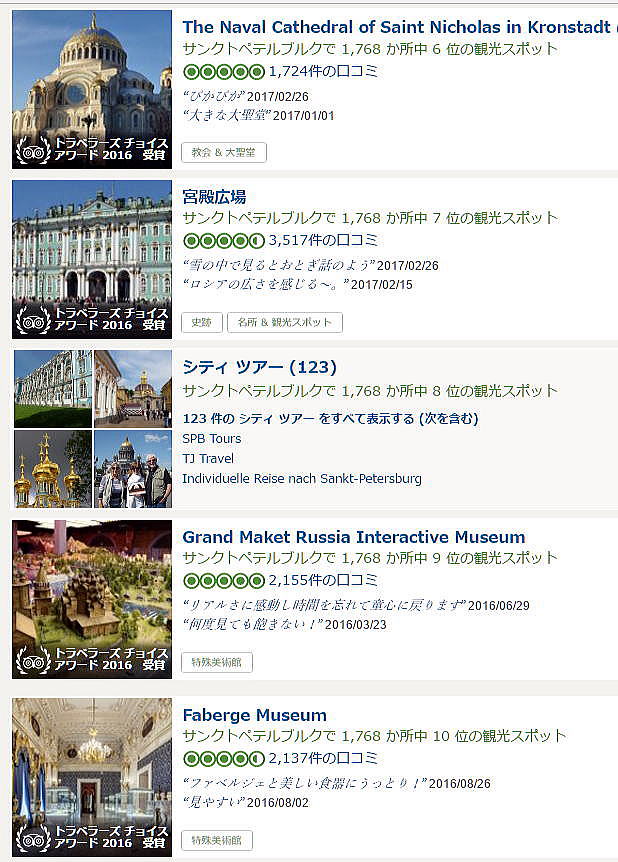Show all 123 件の シティ ツアー
The height and width of the screenshot is (862, 618).
click(330, 418)
